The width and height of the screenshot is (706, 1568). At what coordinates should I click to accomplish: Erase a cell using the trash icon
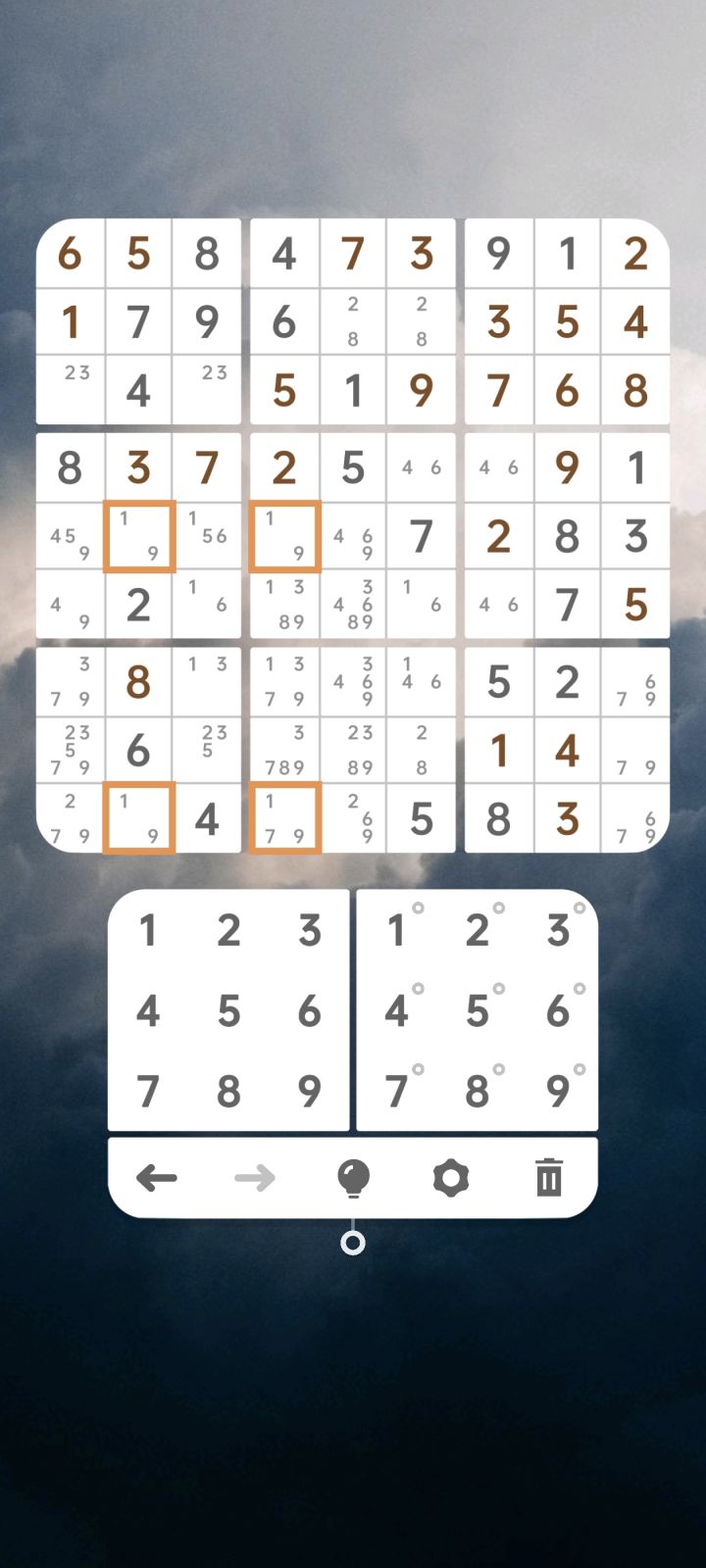pos(548,1177)
